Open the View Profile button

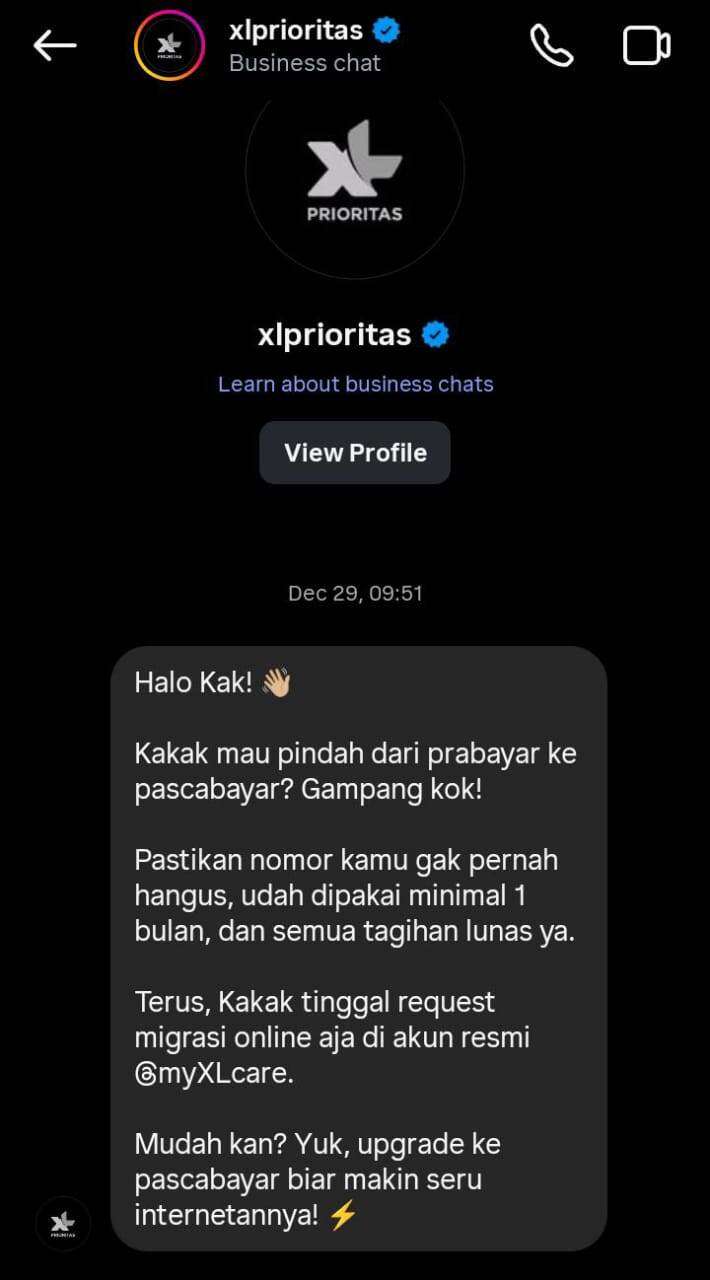(355, 453)
